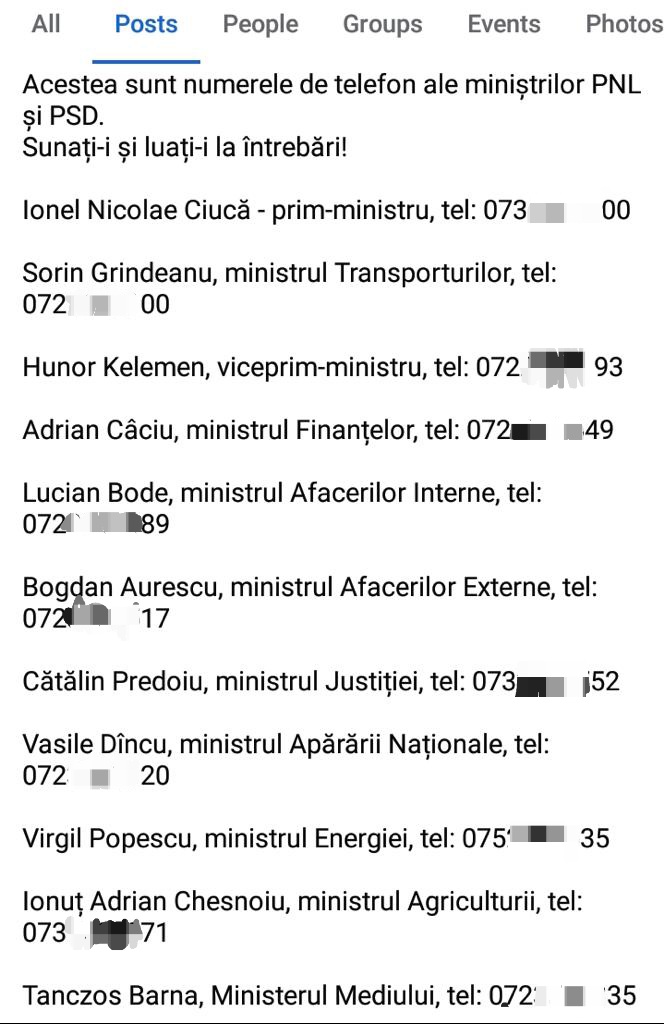
Task: View the Photos tab
Action: click(x=623, y=24)
